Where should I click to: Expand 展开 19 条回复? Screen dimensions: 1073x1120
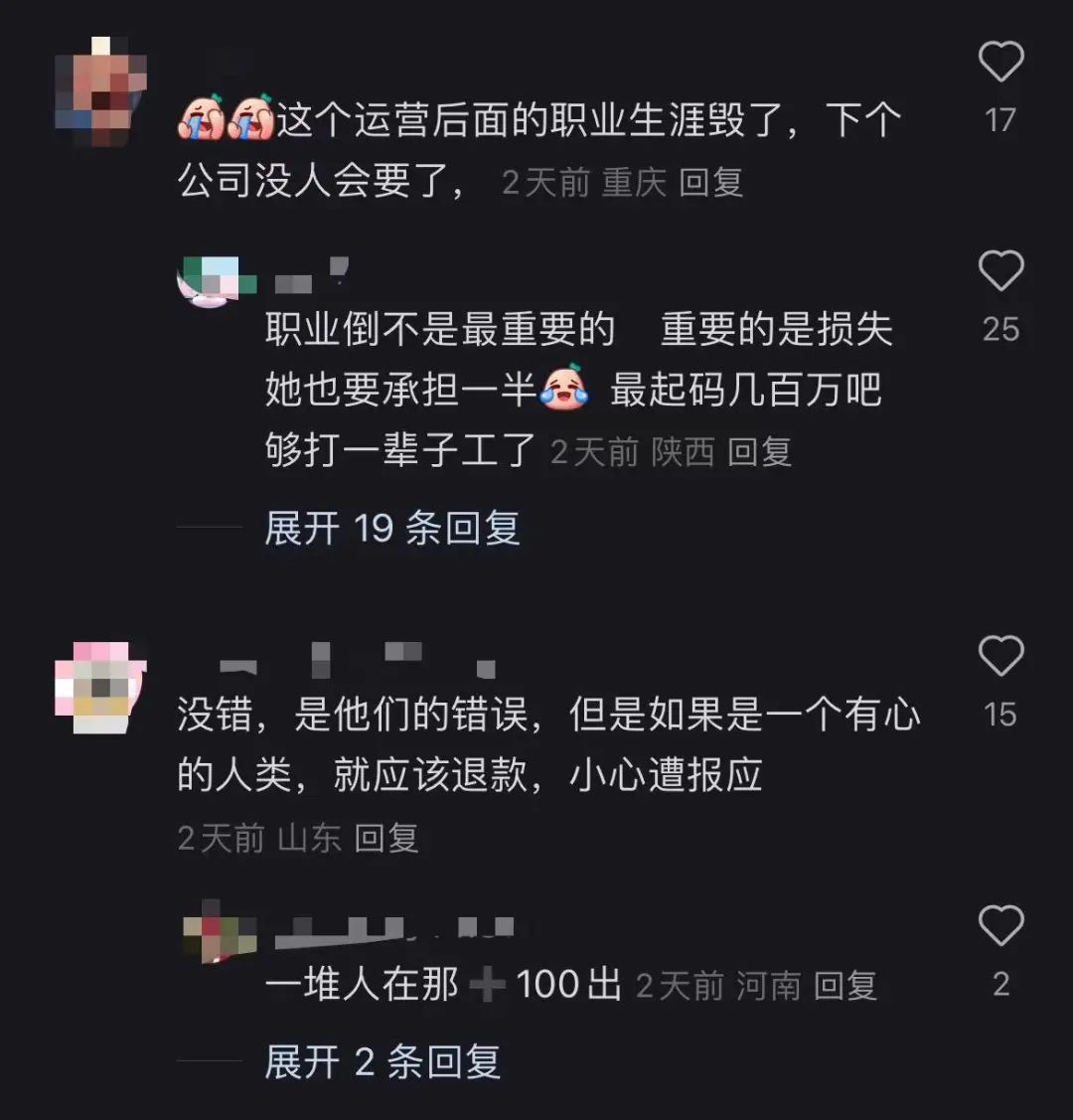tap(392, 528)
